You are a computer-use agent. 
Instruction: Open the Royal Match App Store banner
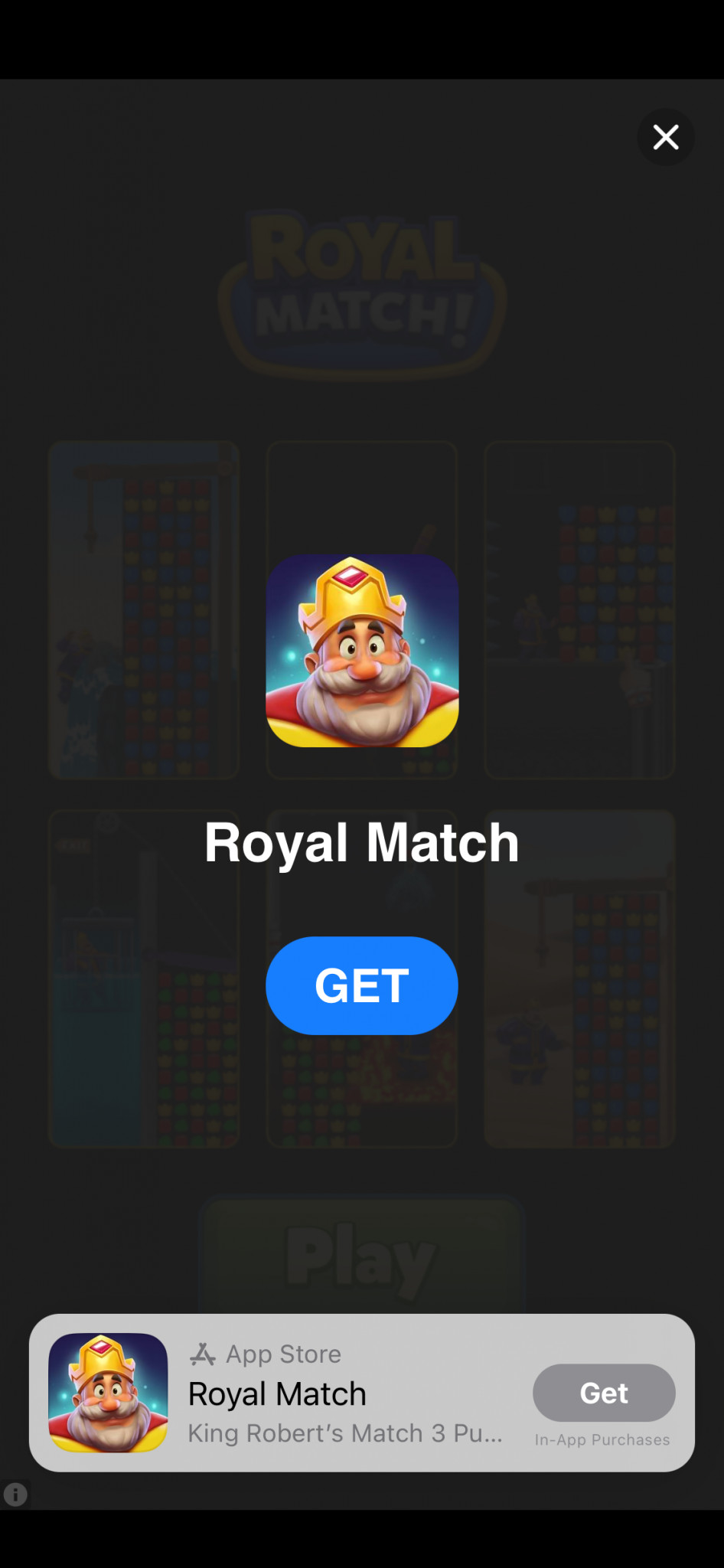362,1393
